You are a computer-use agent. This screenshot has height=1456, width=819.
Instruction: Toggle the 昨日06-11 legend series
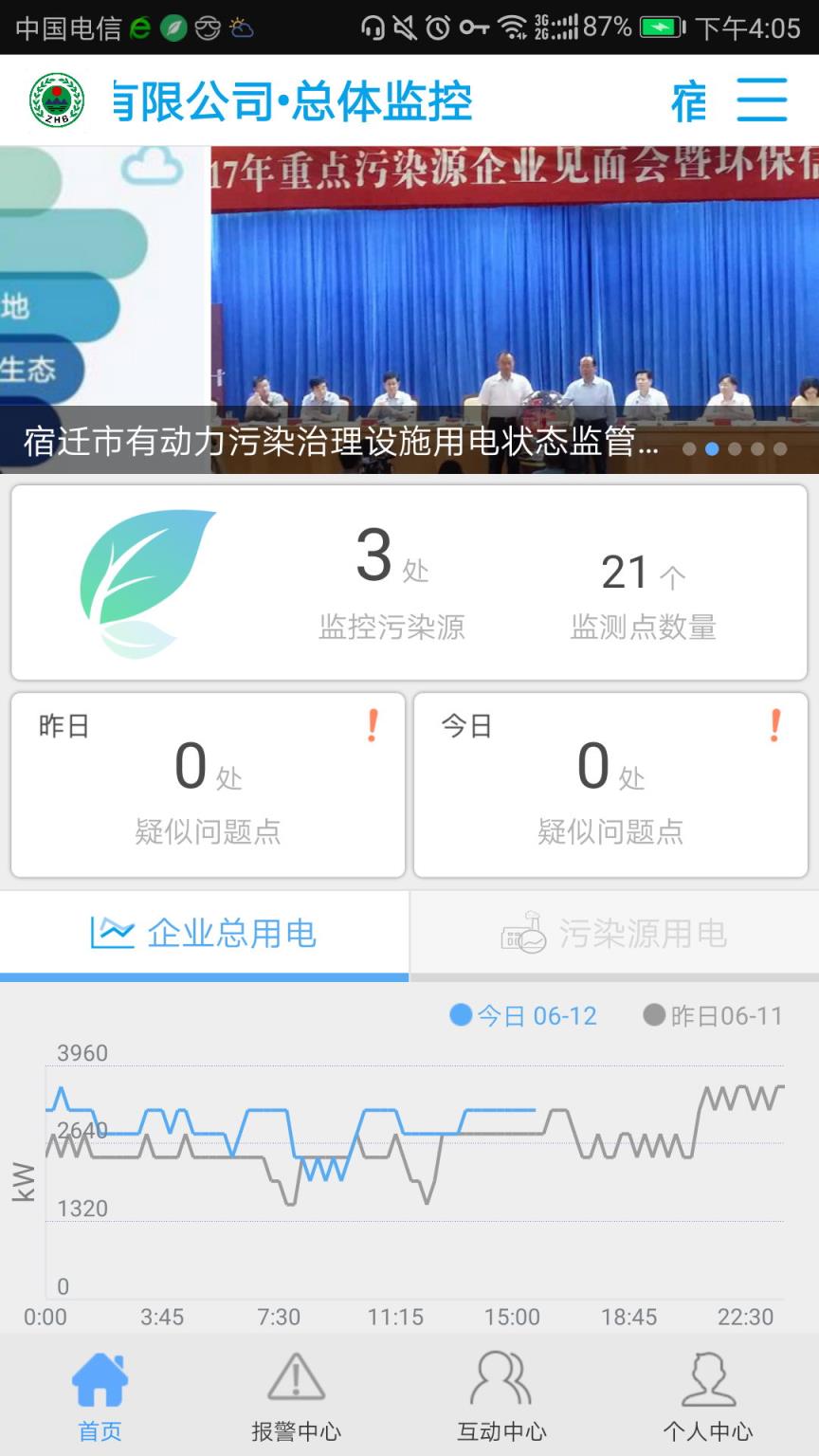tap(722, 1014)
